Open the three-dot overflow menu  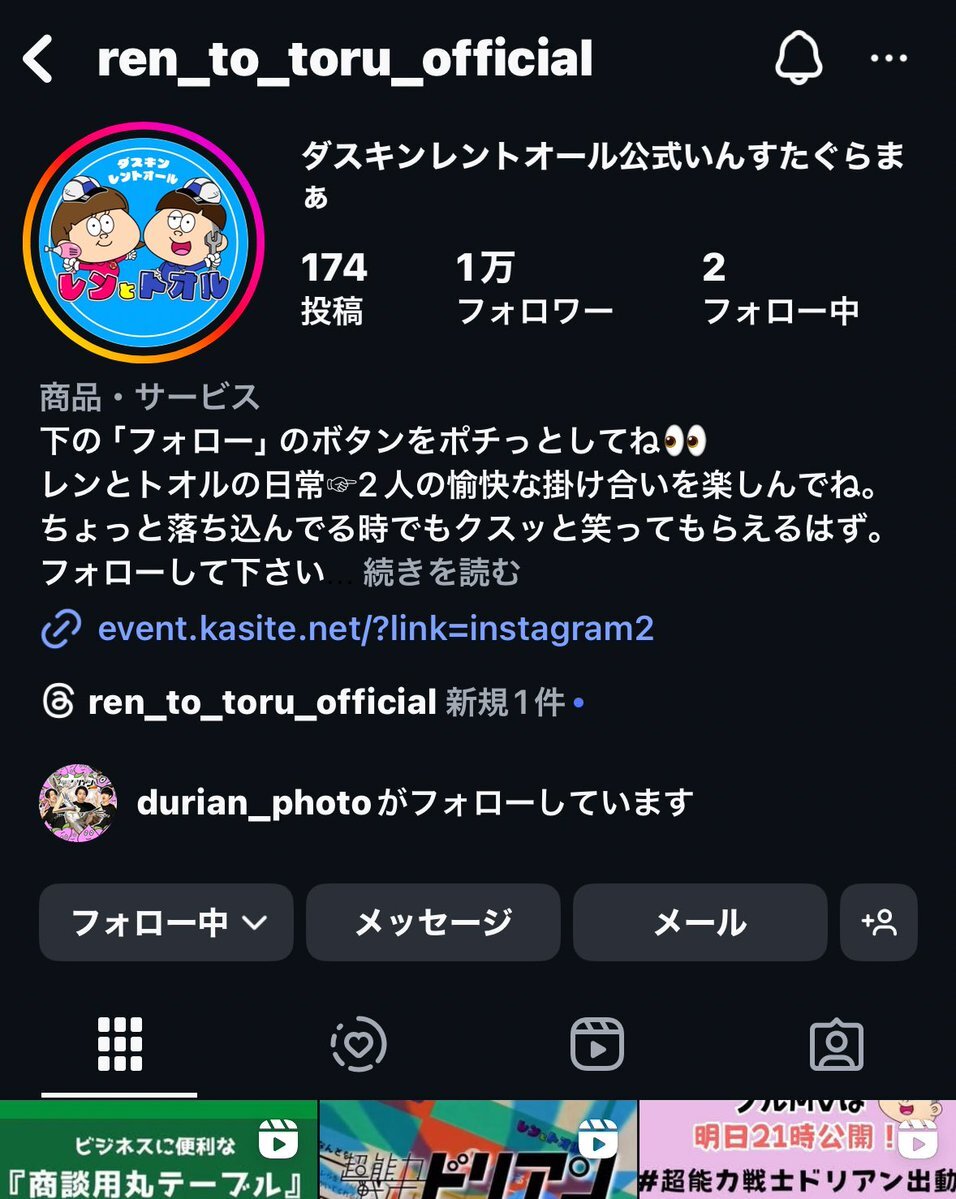(x=888, y=59)
